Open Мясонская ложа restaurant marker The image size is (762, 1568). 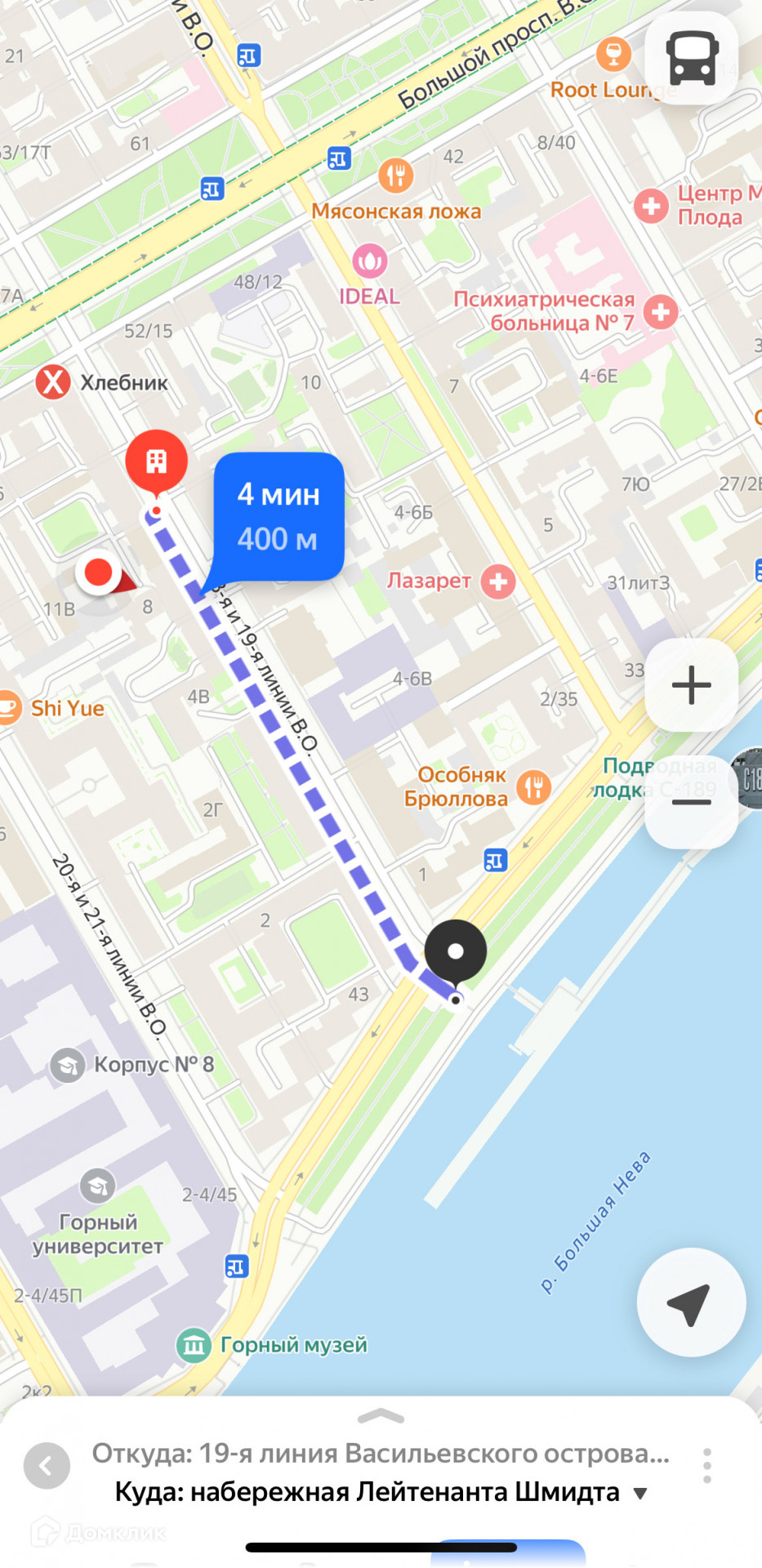tap(396, 175)
